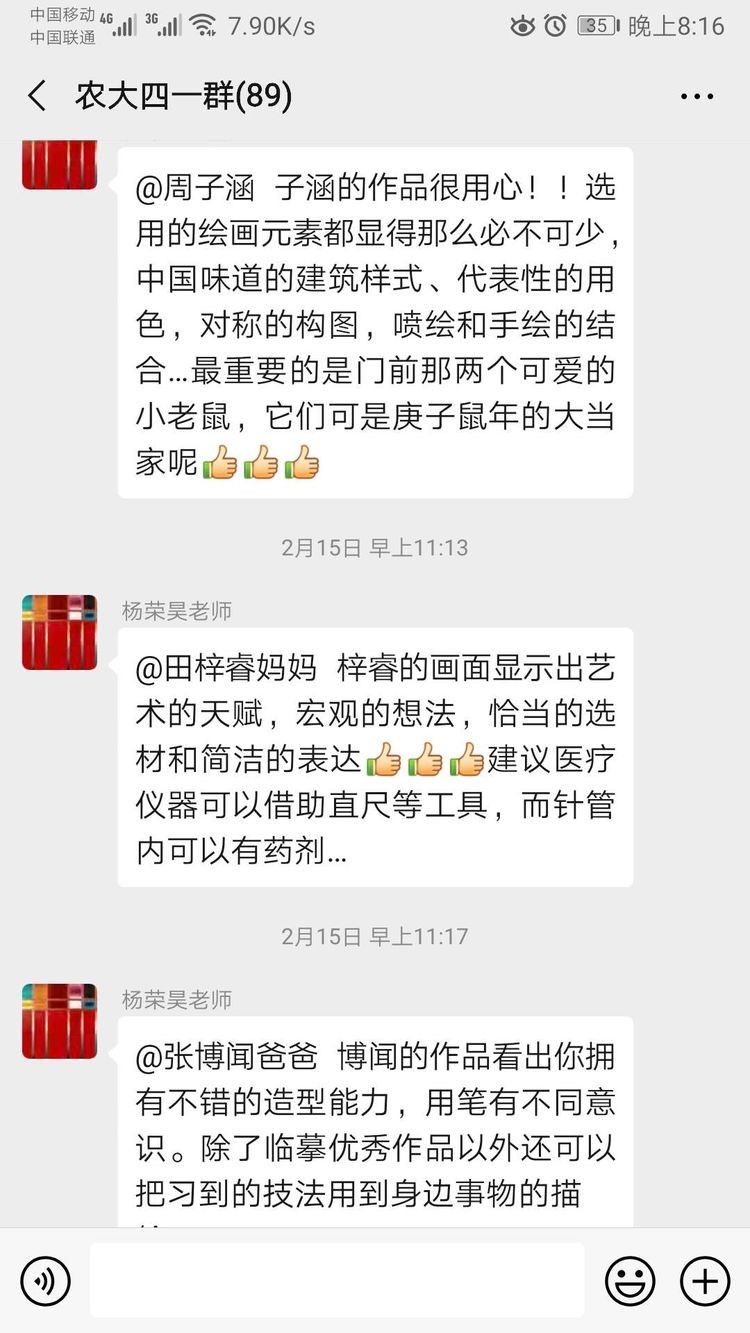The image size is (750, 1333).
Task: Switch to voice message input
Action: pyautogui.click(x=46, y=1281)
